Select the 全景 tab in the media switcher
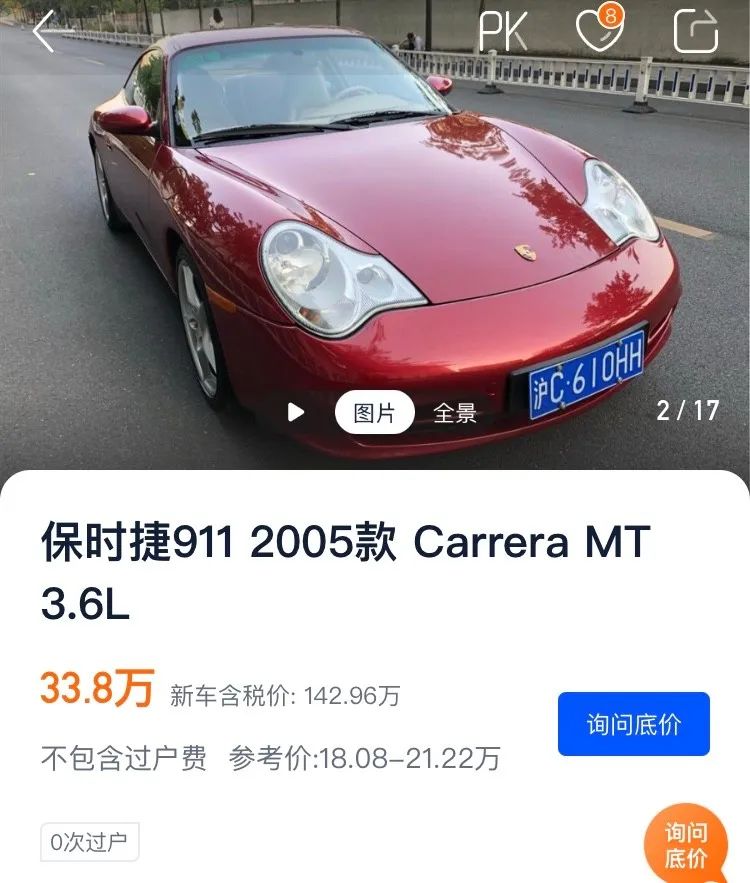 click(x=455, y=411)
